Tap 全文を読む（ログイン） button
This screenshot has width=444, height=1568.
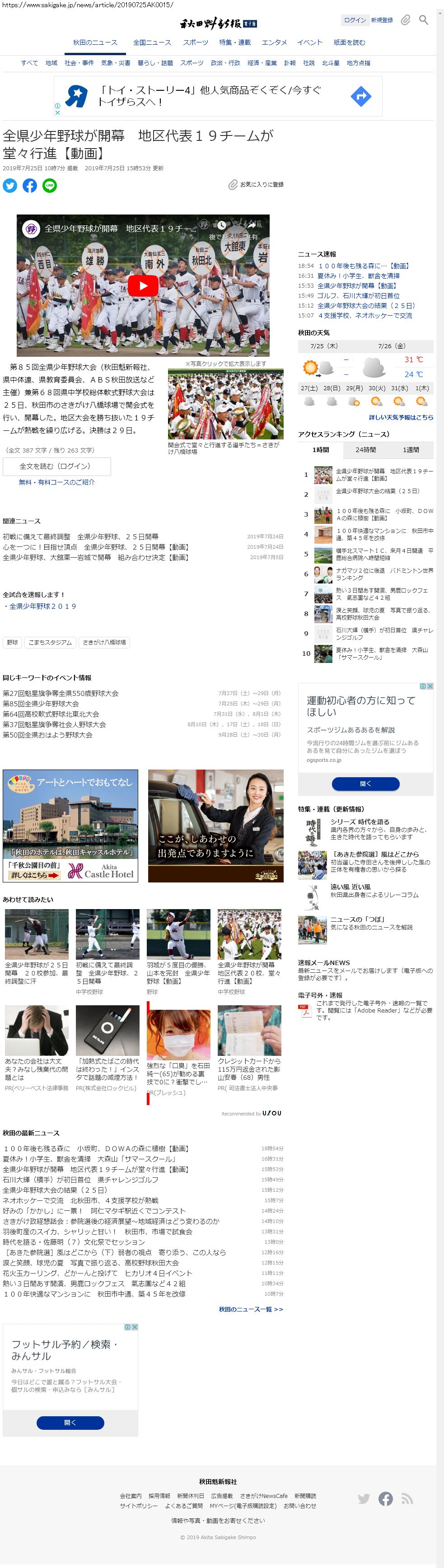(x=56, y=466)
